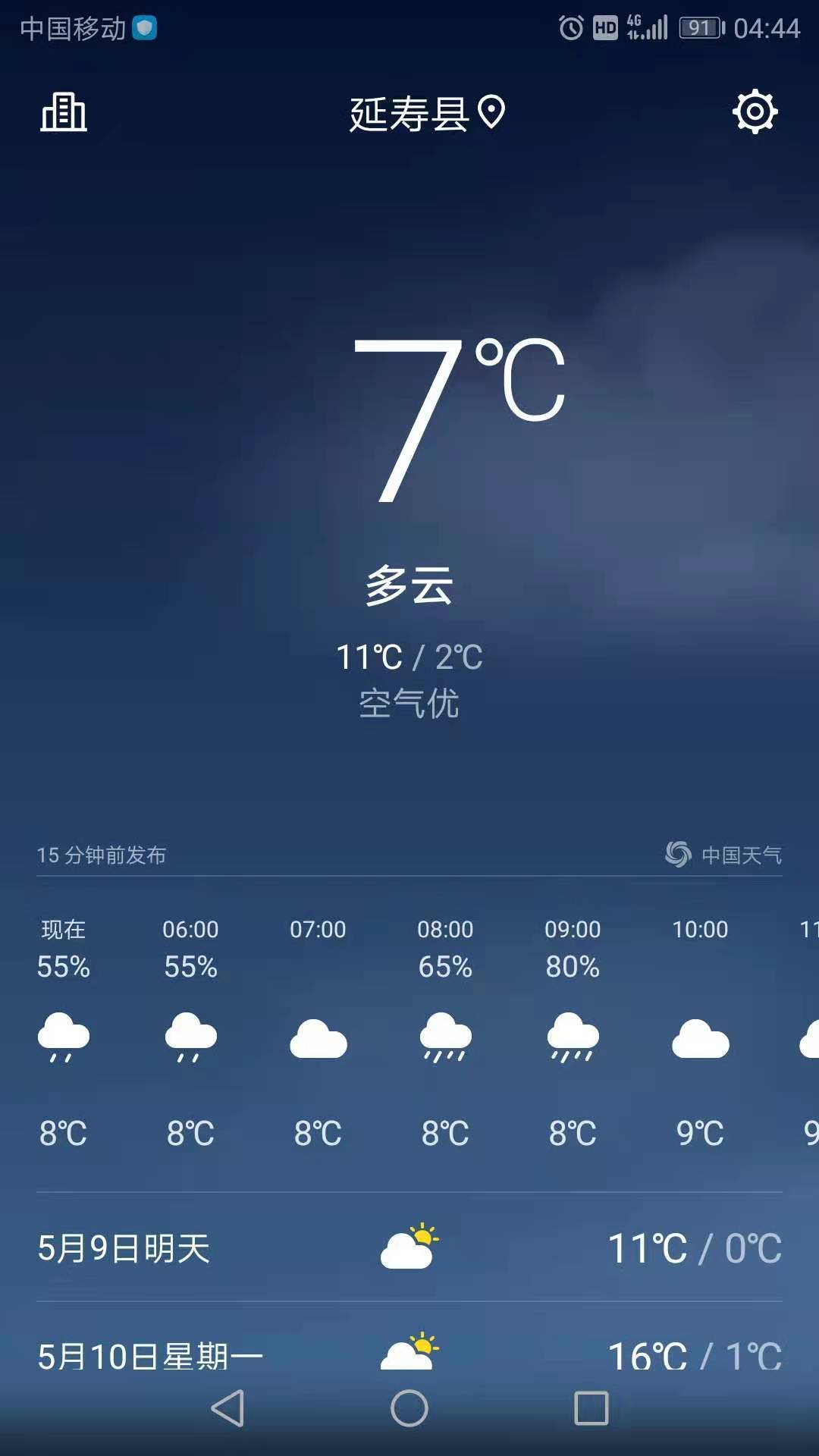Return to home via circle button

click(x=409, y=1408)
